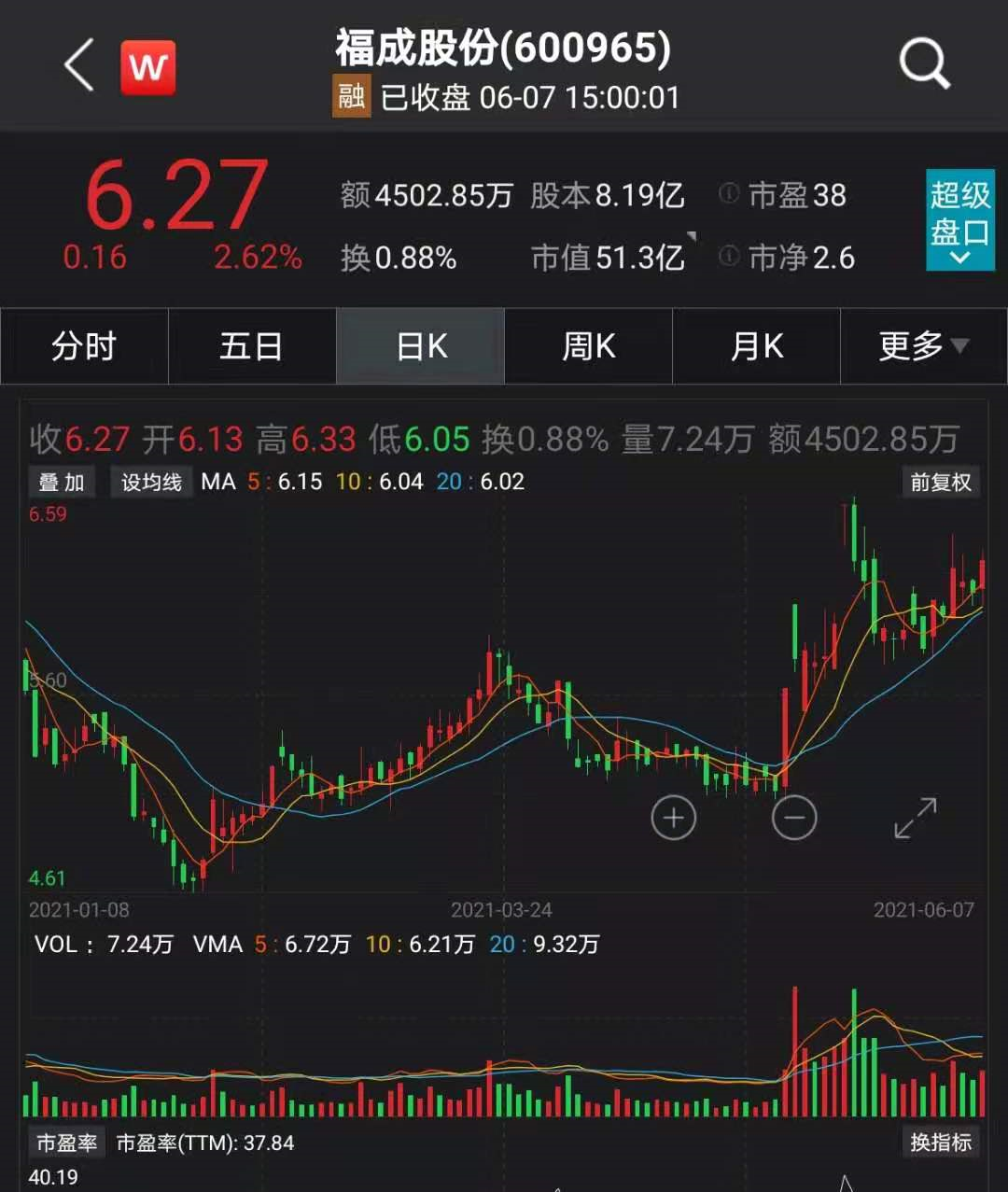The height and width of the screenshot is (1192, 1008).
Task: Expand the chart to full screen
Action: click(916, 819)
